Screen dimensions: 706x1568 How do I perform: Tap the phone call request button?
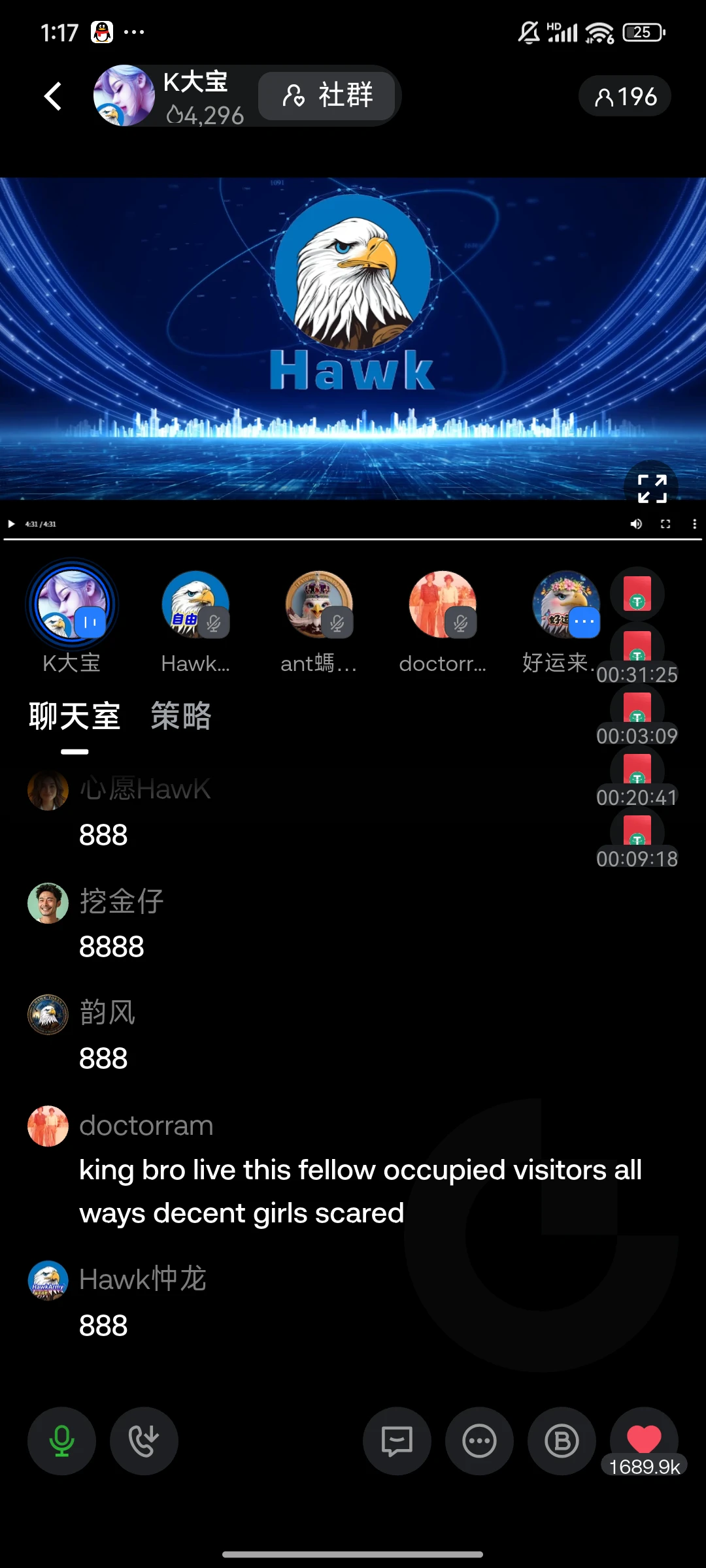144,1441
